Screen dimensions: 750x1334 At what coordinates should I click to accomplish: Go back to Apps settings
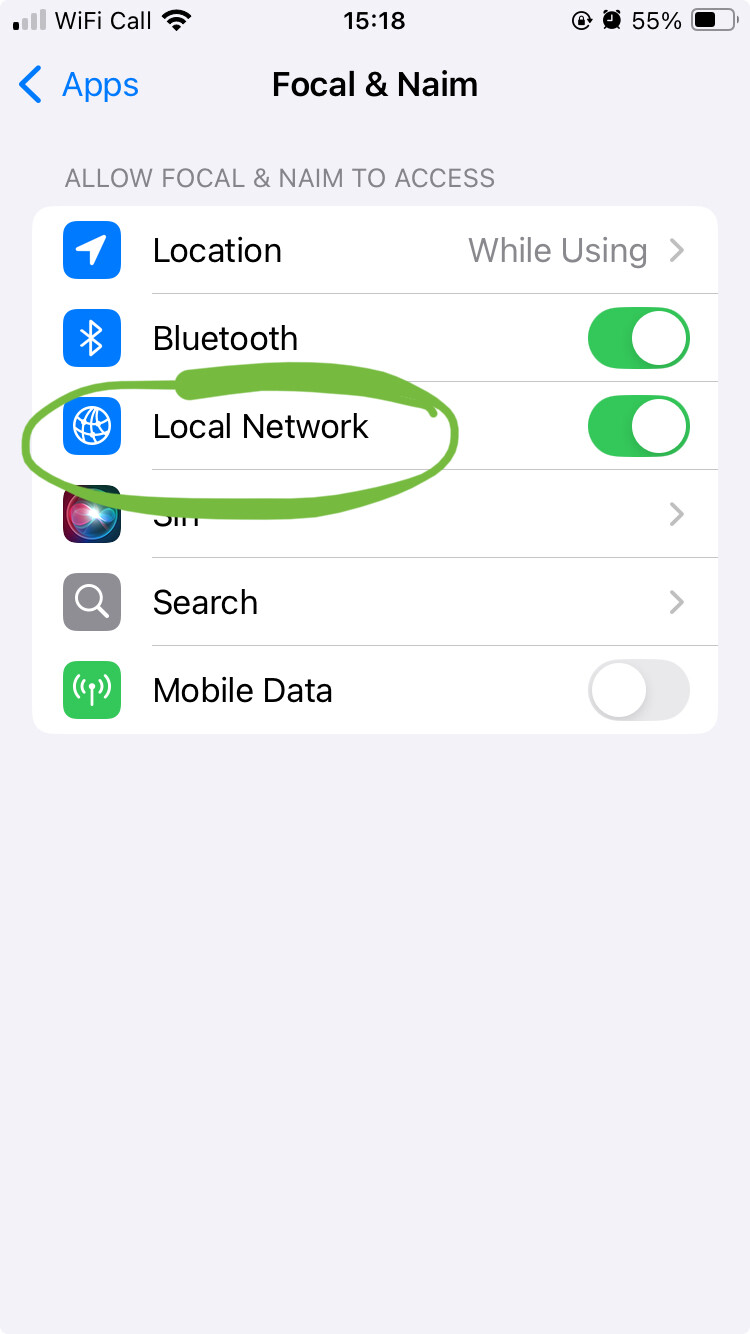[78, 85]
